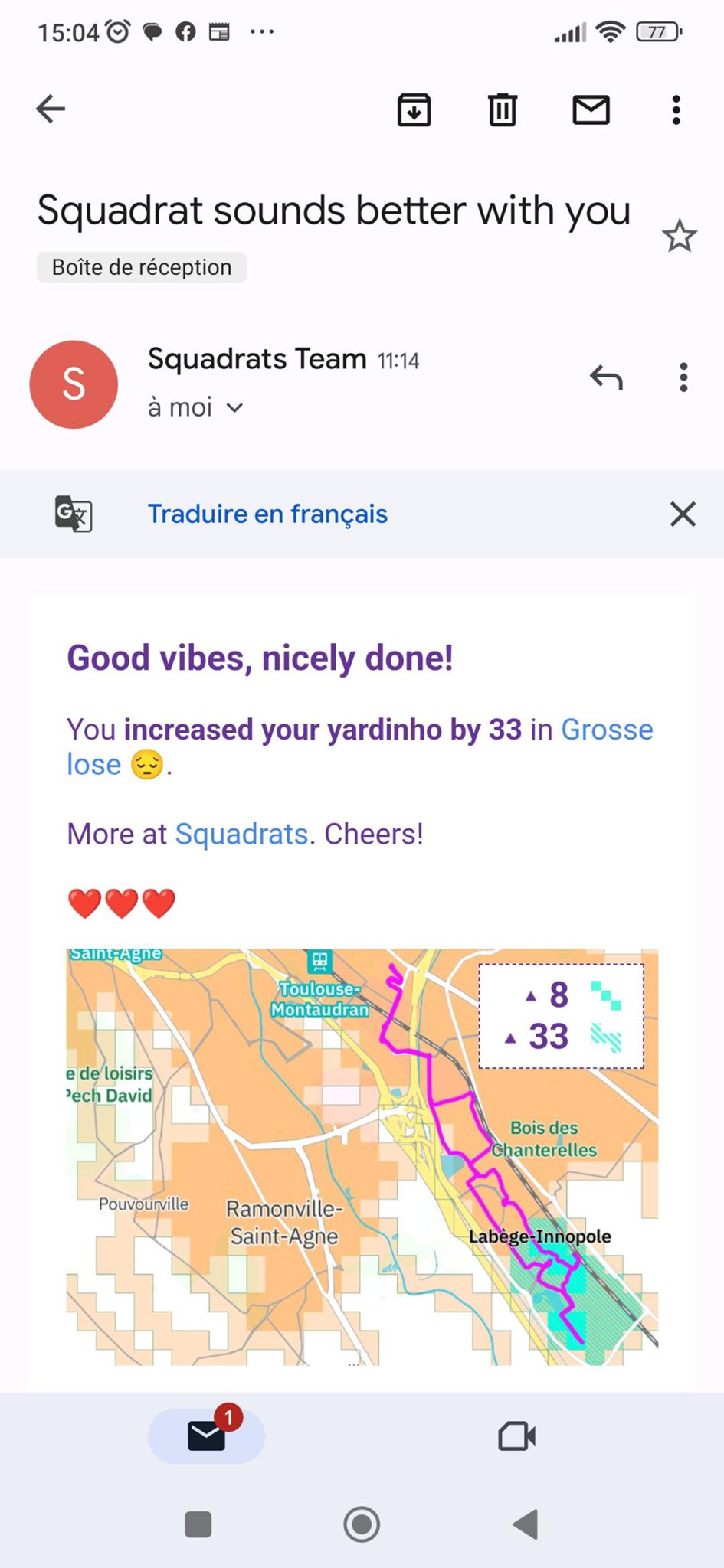This screenshot has width=724, height=1568.
Task: Switch to the Meet video tab
Action: coord(516,1436)
